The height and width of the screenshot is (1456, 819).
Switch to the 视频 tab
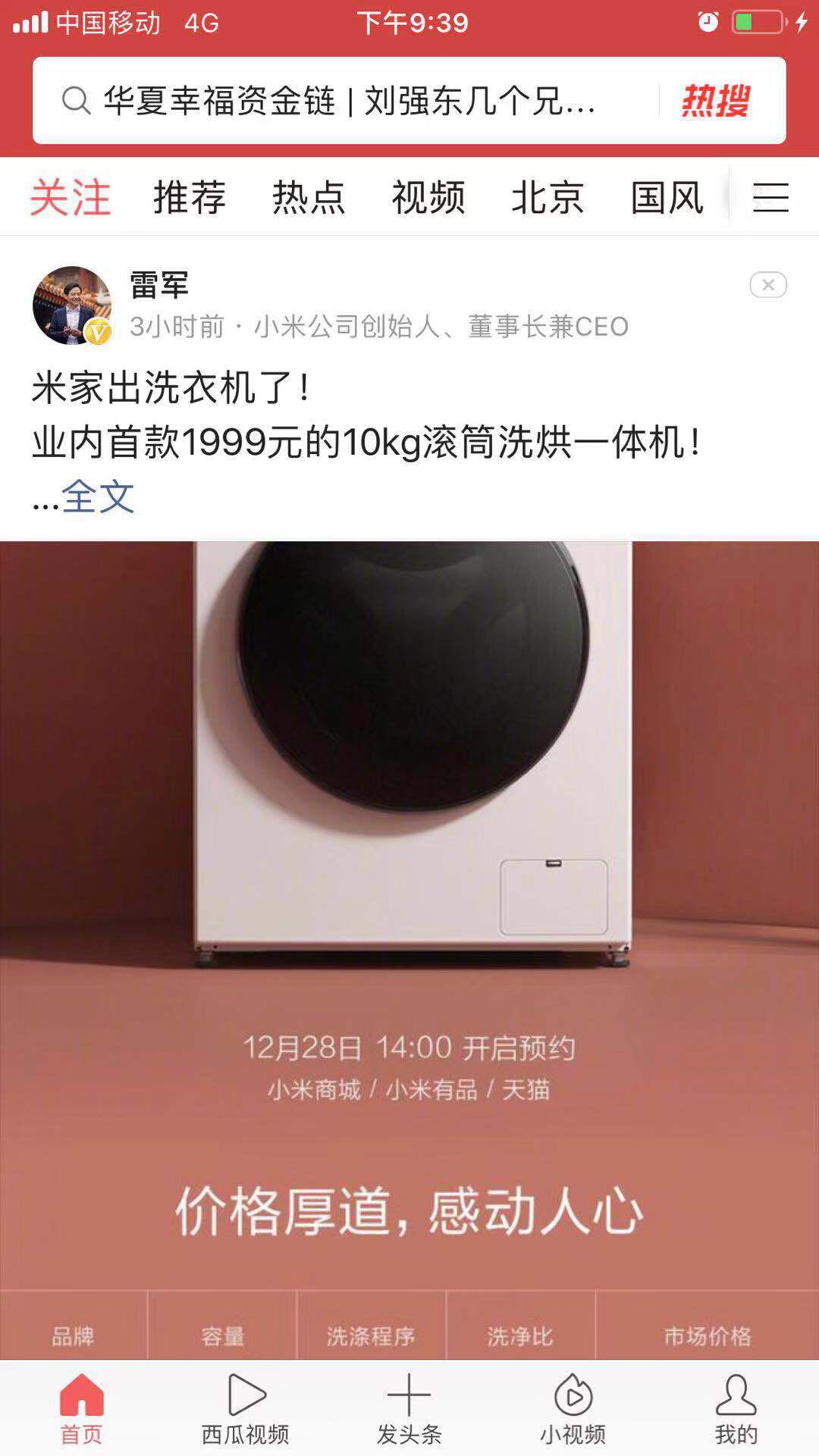(428, 198)
